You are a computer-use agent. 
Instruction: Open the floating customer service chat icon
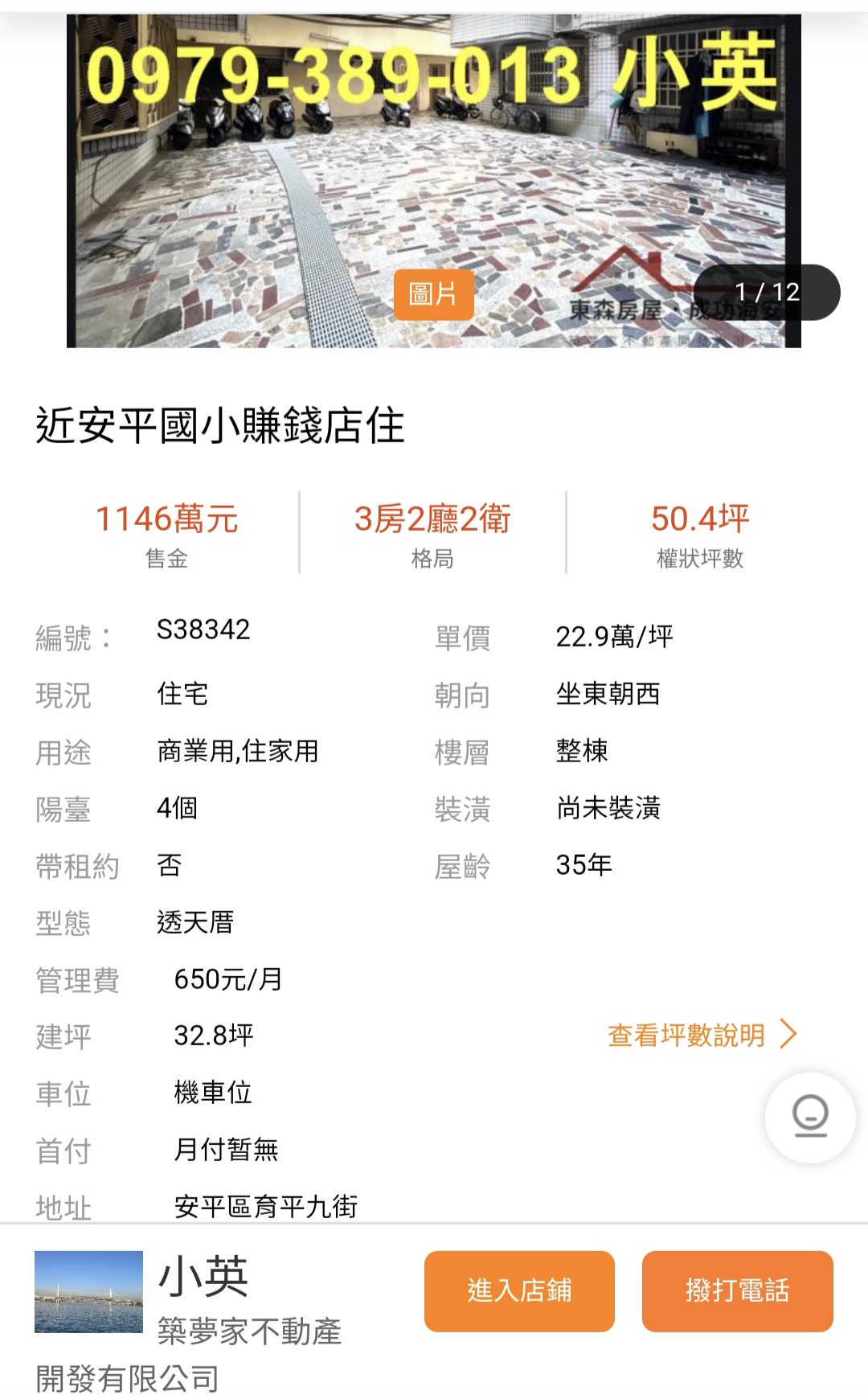810,1117
